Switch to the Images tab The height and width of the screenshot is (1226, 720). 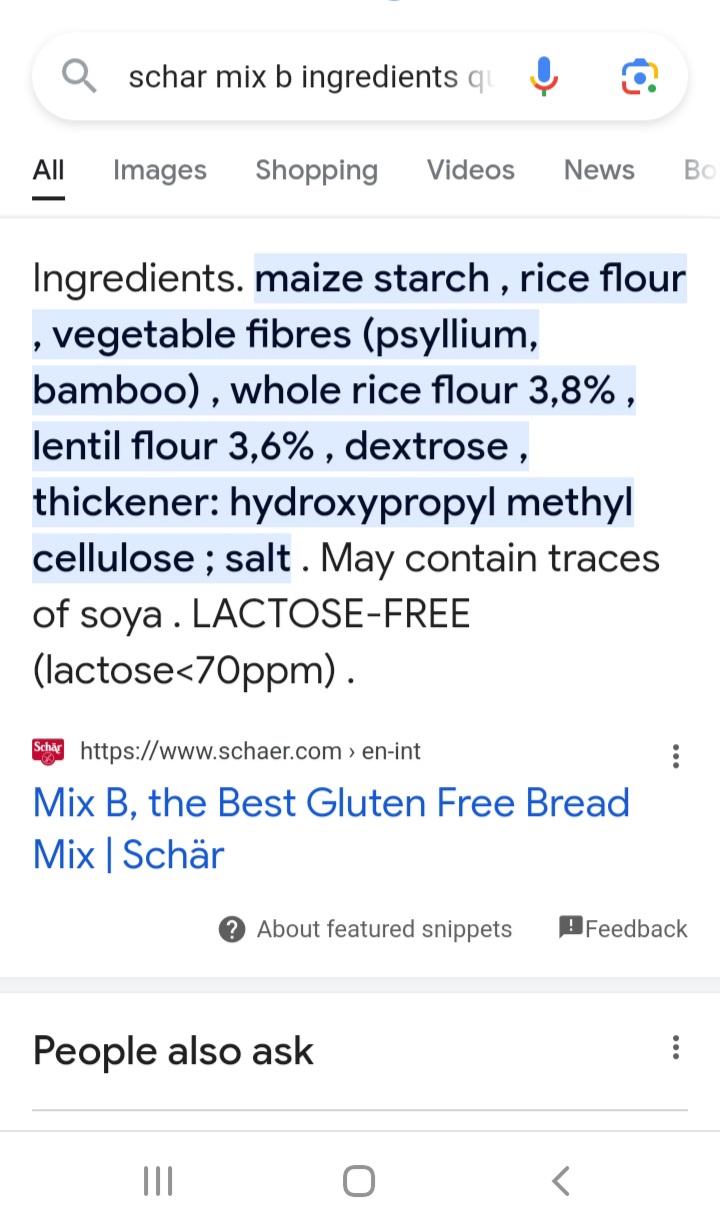160,170
